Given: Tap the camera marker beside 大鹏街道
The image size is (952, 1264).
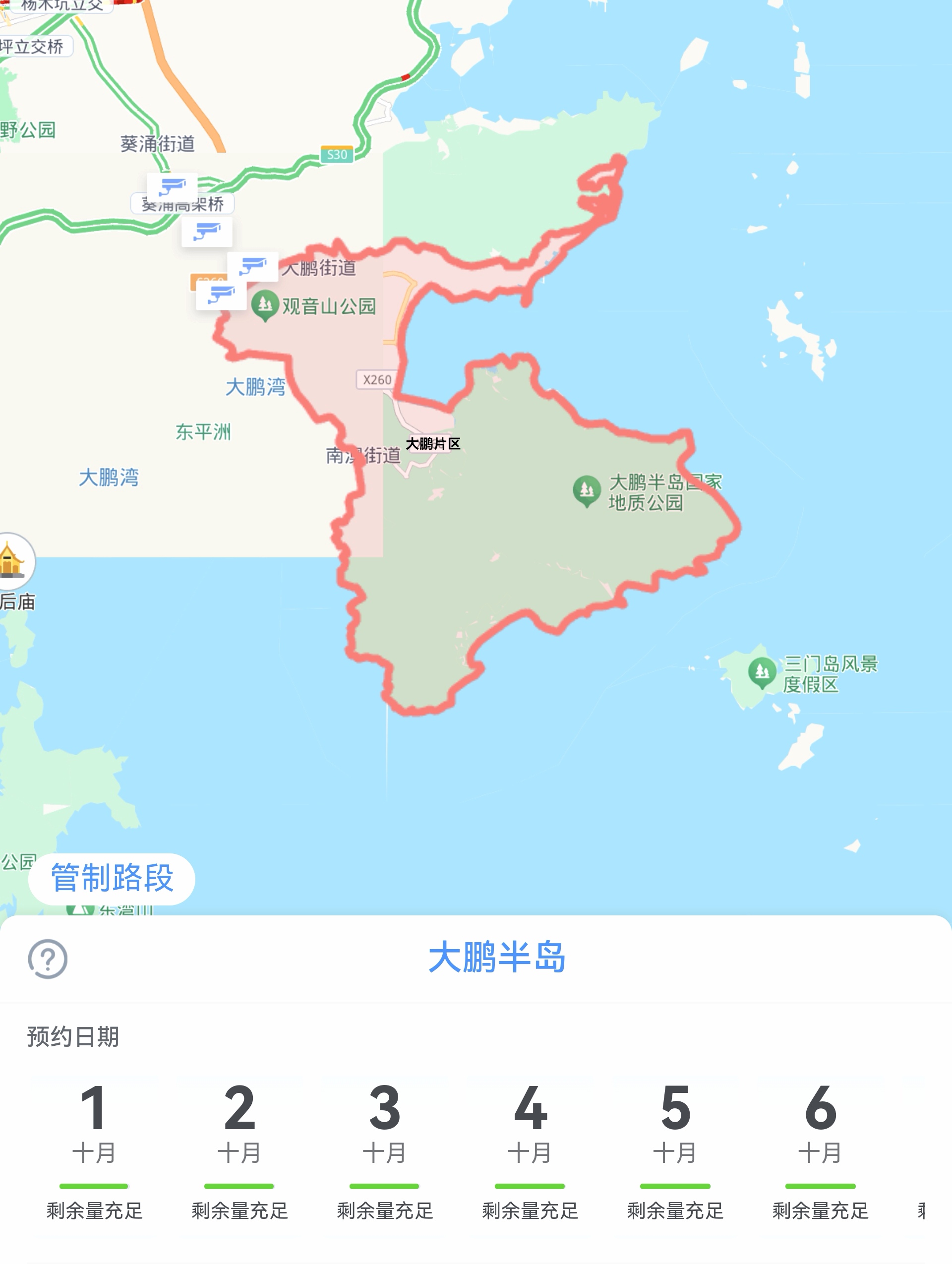Looking at the screenshot, I should pos(252,266).
